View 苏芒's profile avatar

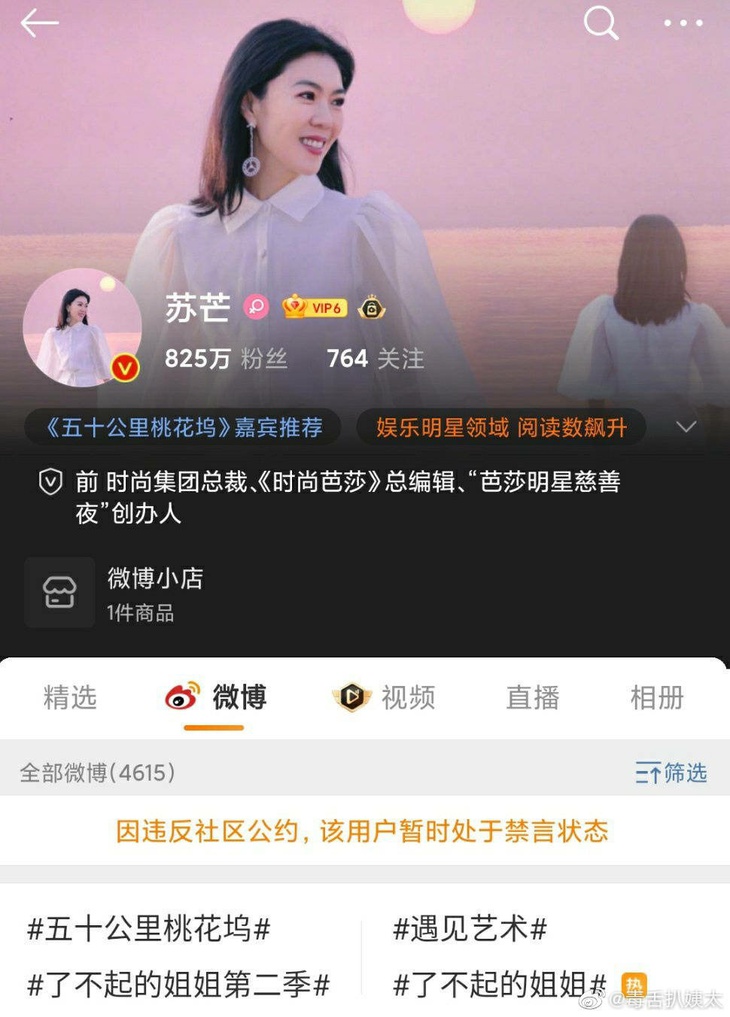coord(82,327)
